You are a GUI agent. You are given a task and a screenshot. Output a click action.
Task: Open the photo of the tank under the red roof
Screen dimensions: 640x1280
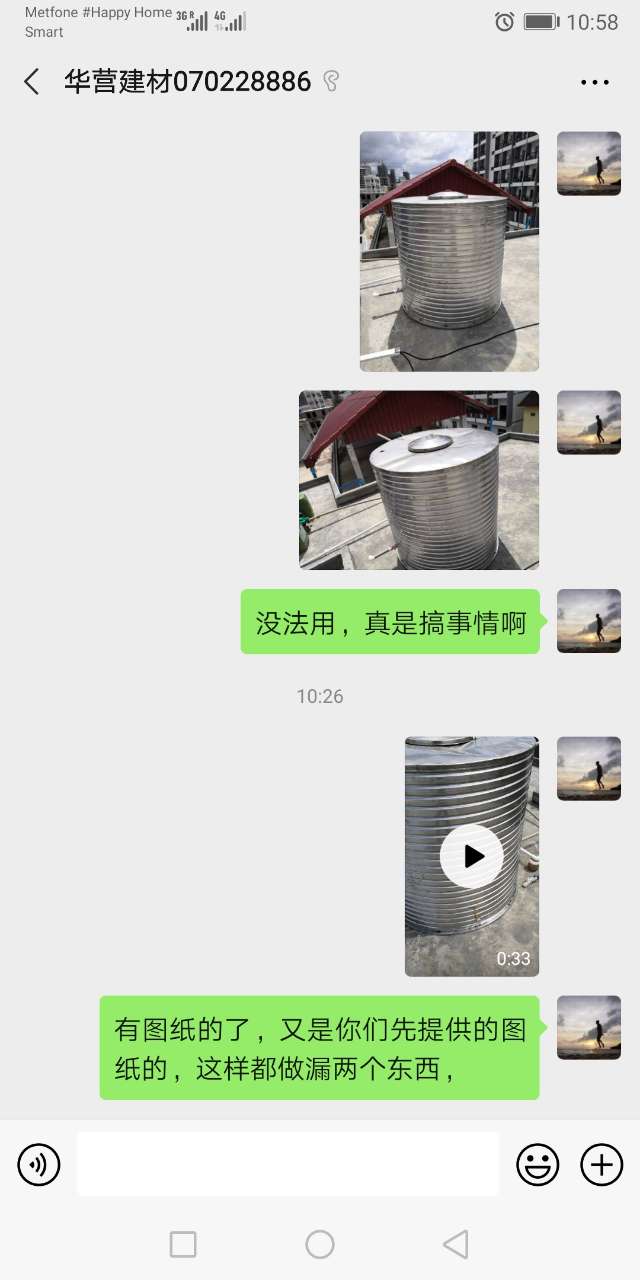click(449, 251)
